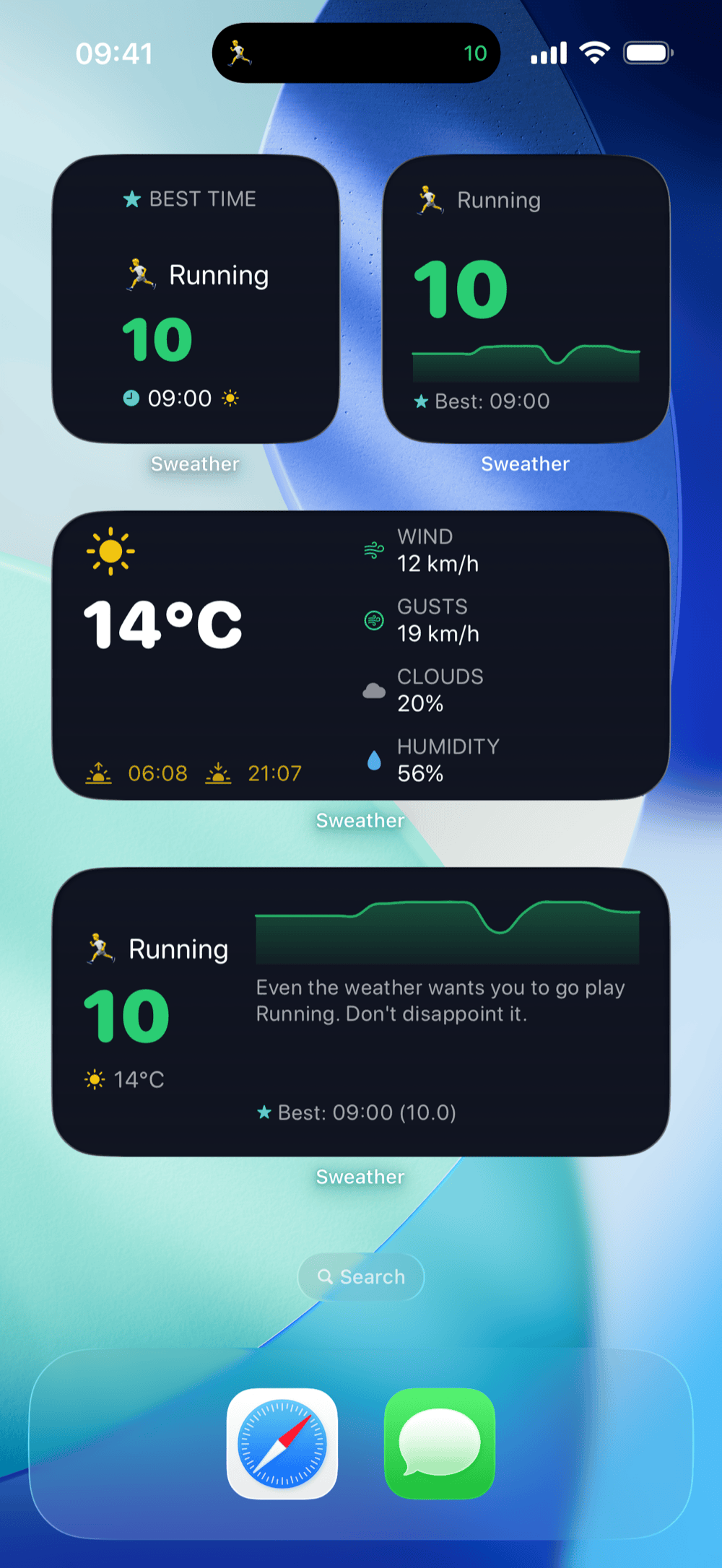Open the Messages app

(x=440, y=1444)
